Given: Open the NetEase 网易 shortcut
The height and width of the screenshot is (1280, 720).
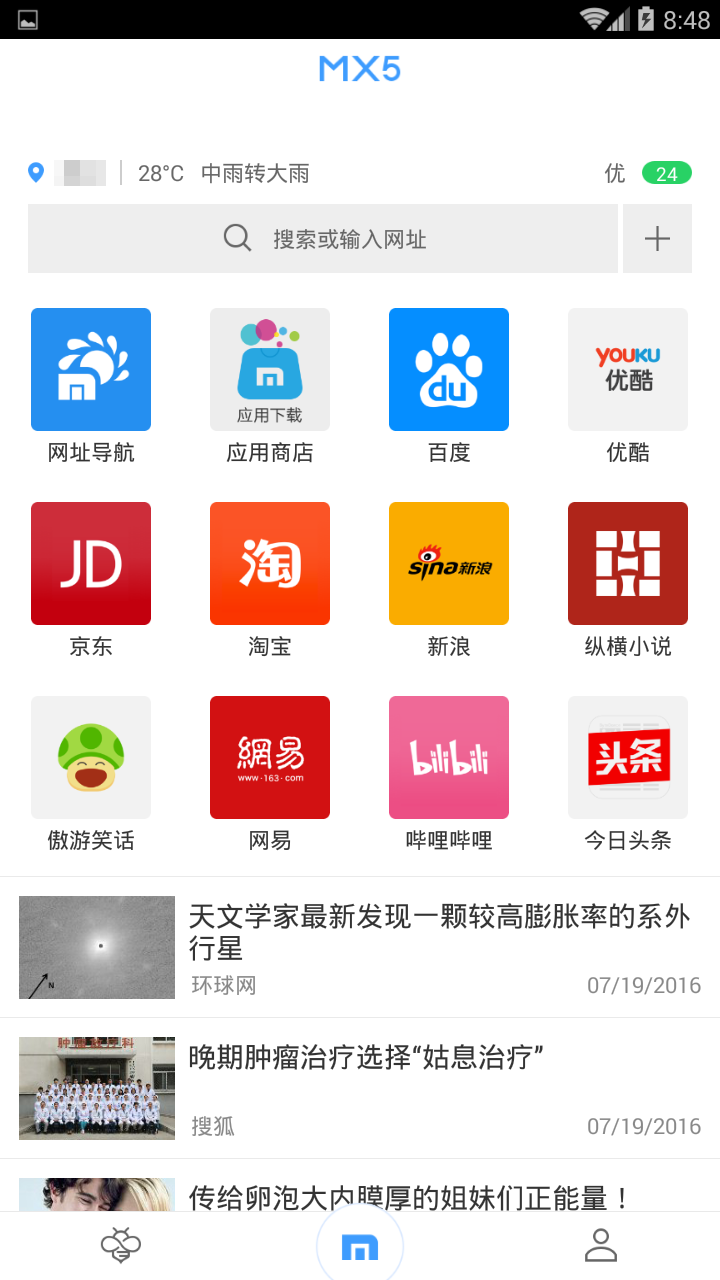Looking at the screenshot, I should (269, 757).
